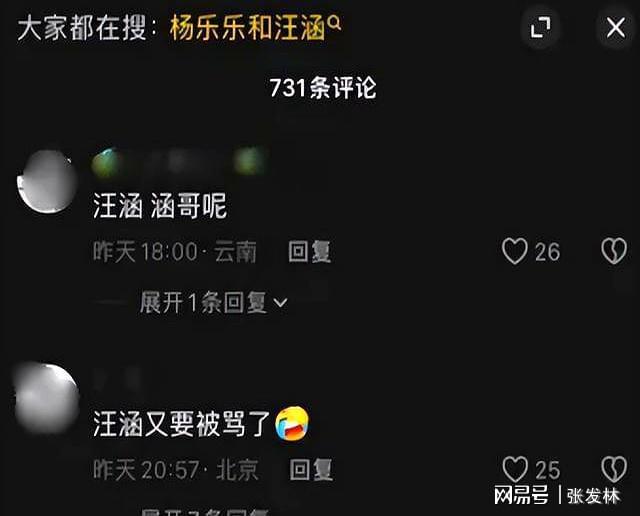This screenshot has width=640, height=516.
Task: Dislike the comment 汪涵又要被骂了
Action: (613, 468)
